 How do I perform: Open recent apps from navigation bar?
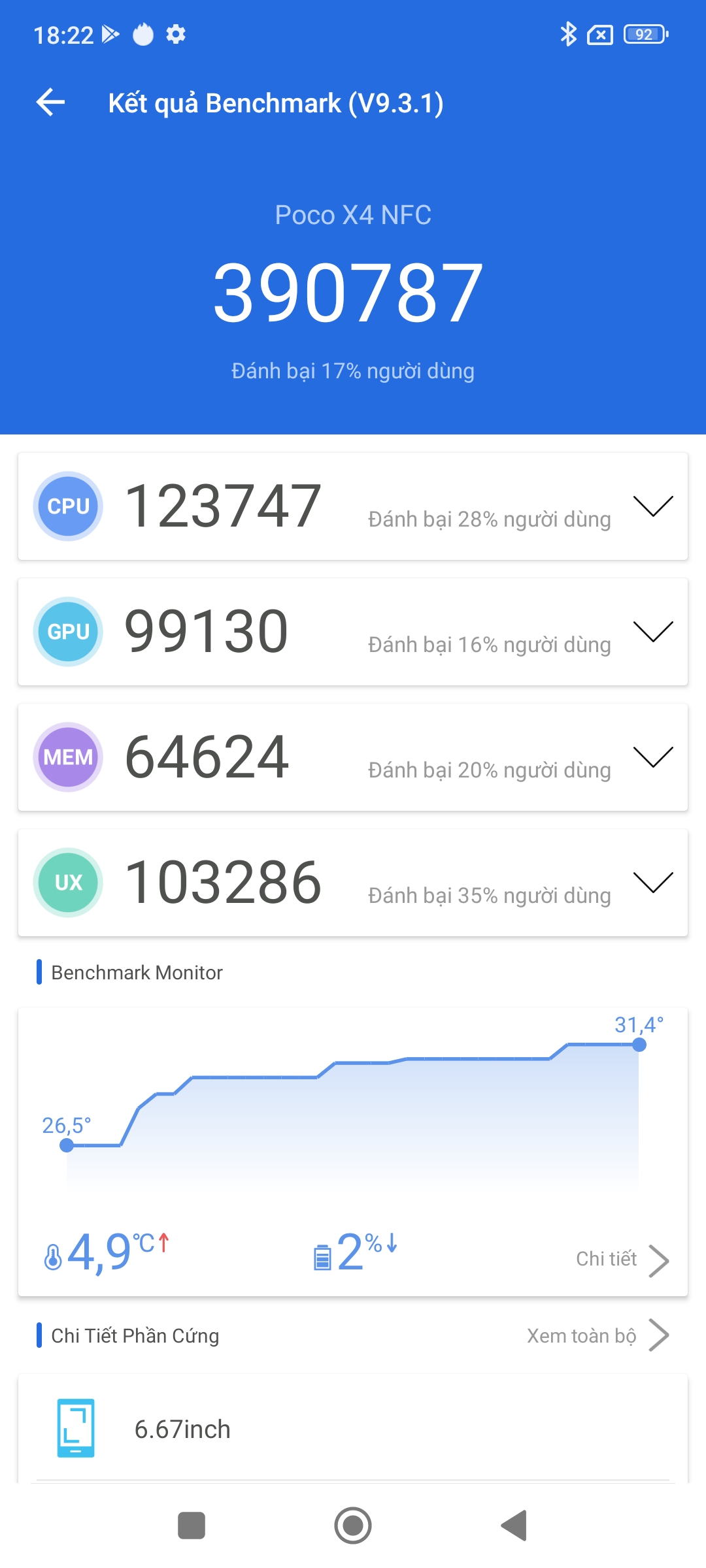tap(192, 1526)
